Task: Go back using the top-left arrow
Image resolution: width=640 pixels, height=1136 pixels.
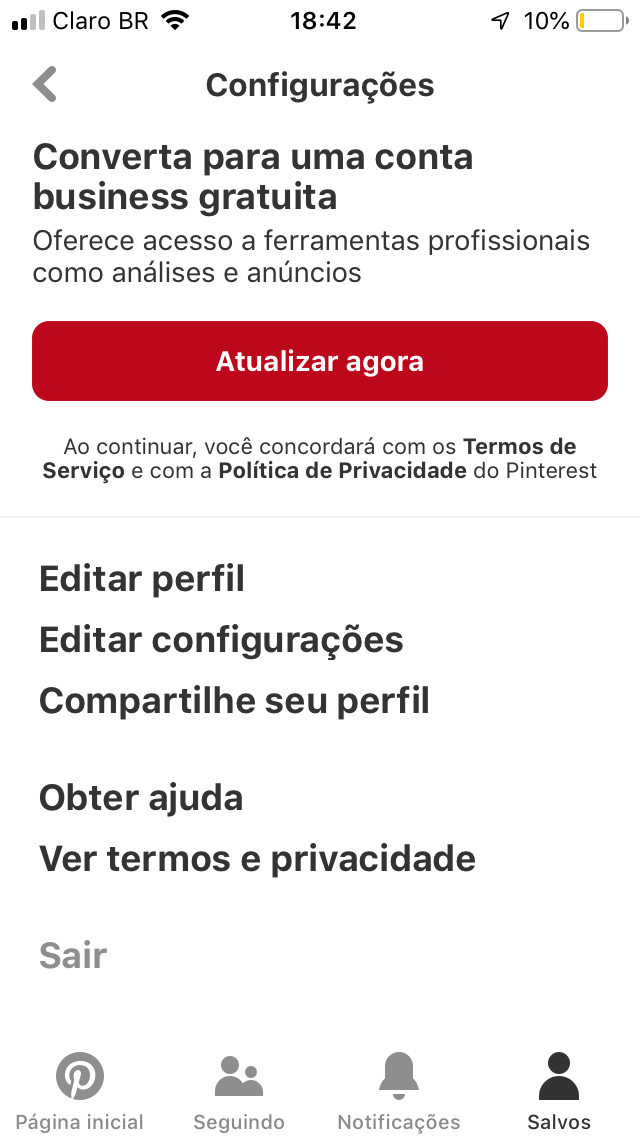Action: click(45, 84)
